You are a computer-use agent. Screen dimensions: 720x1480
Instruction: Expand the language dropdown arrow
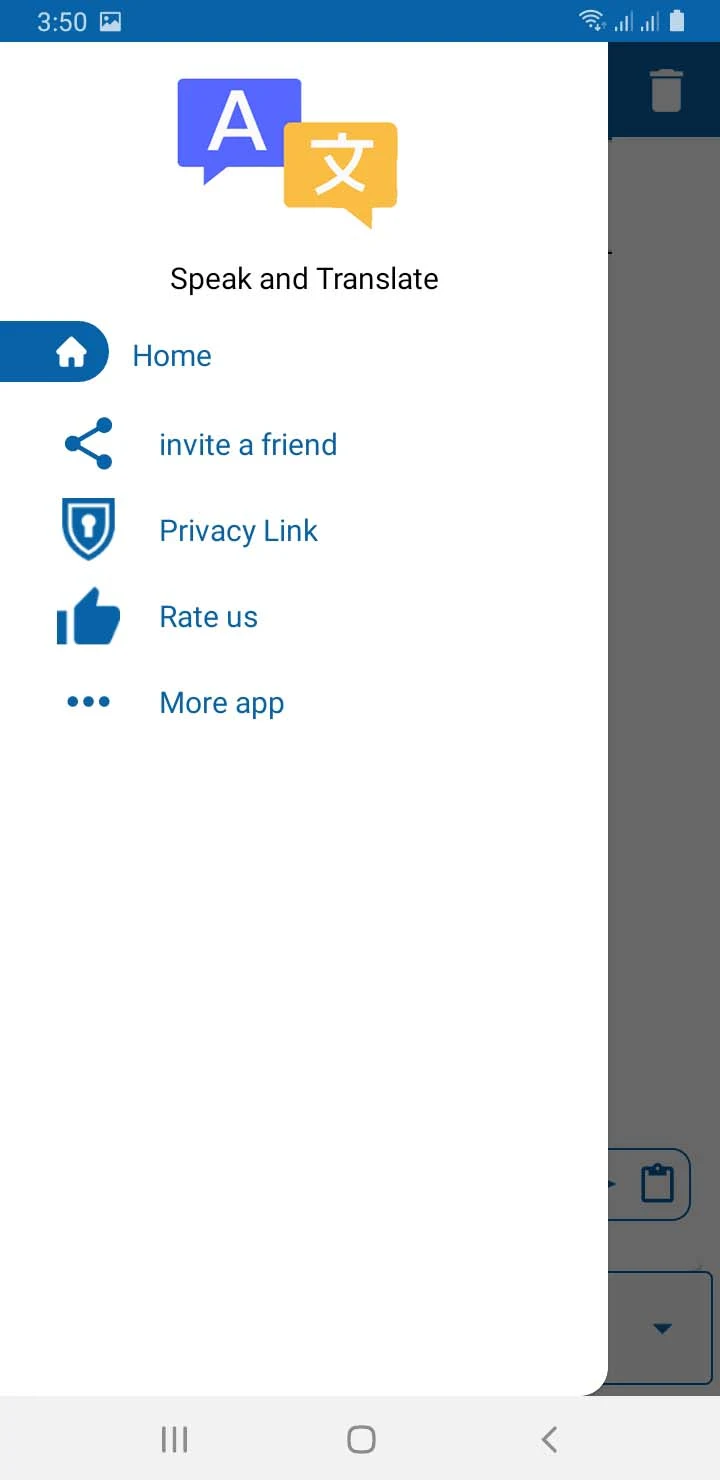[661, 1328]
